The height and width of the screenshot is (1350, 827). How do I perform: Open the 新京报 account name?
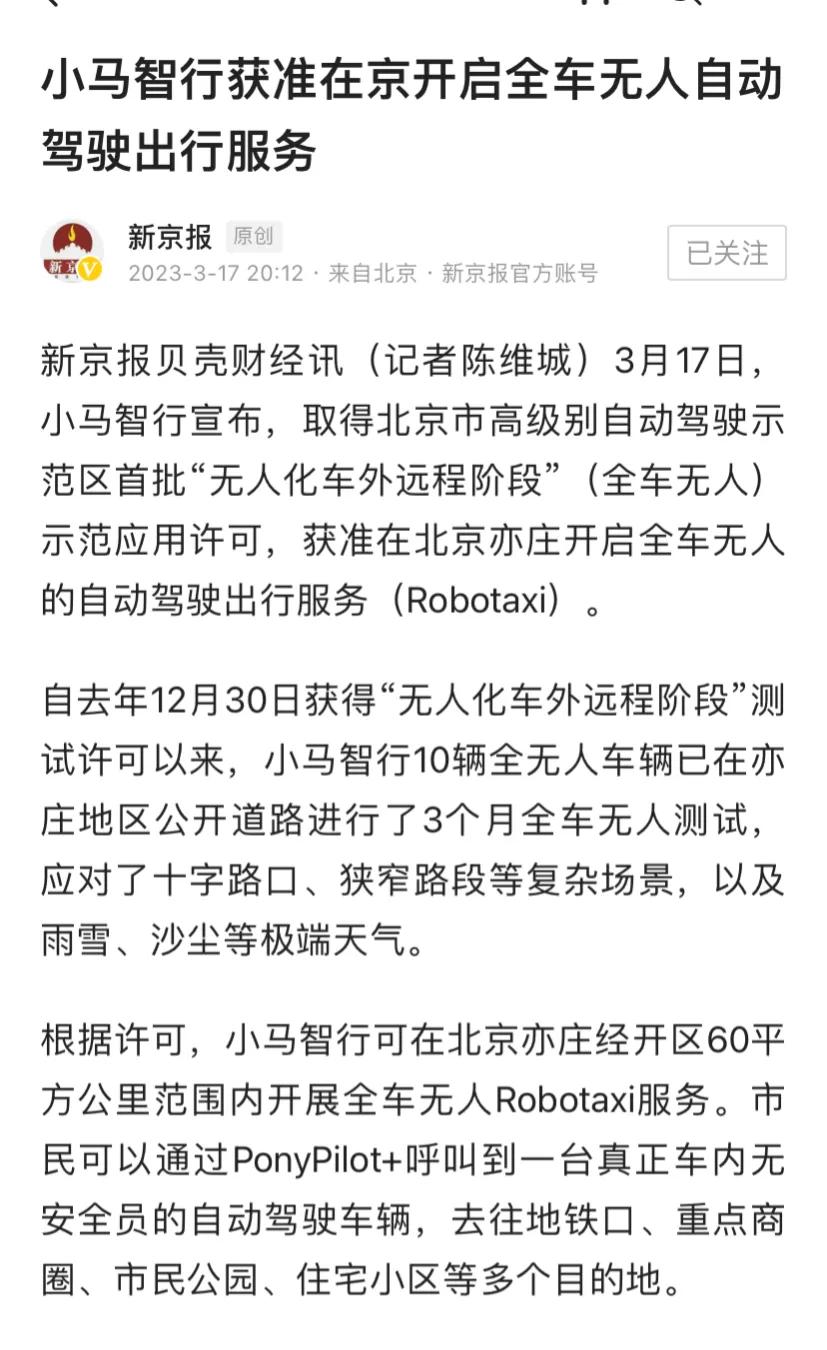[170, 236]
